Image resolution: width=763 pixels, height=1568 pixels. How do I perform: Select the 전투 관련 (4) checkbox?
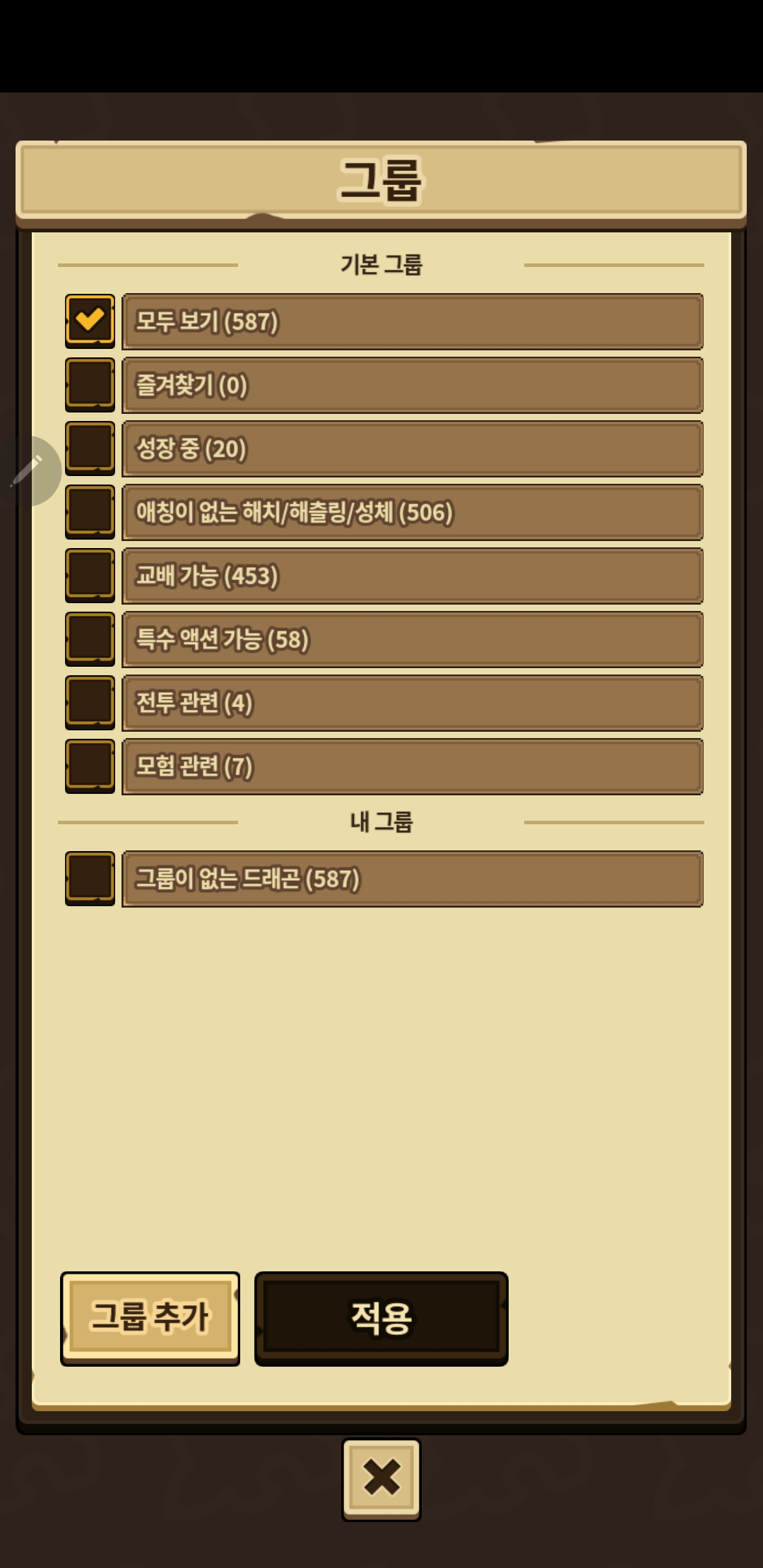pos(90,702)
